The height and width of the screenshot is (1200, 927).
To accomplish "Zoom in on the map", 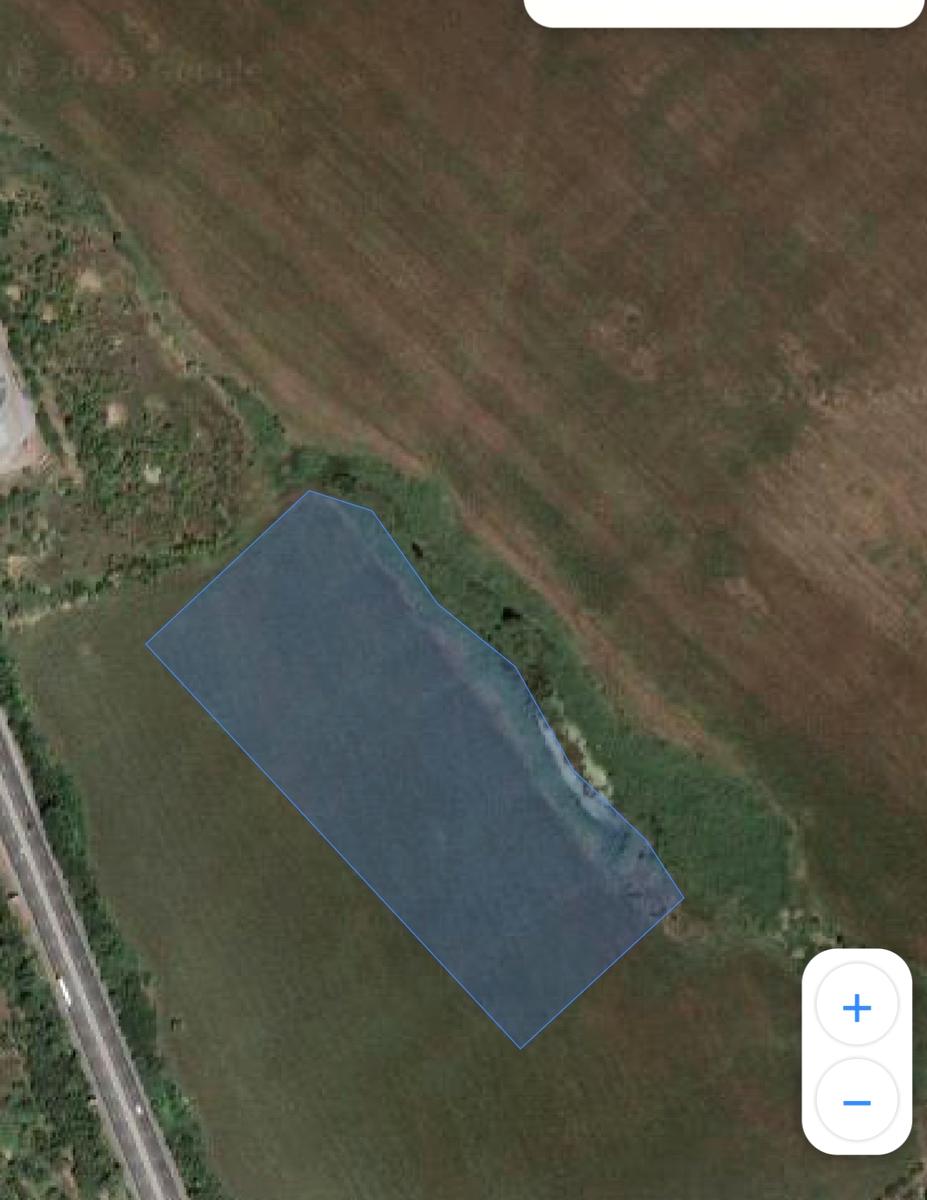I will click(856, 1007).
